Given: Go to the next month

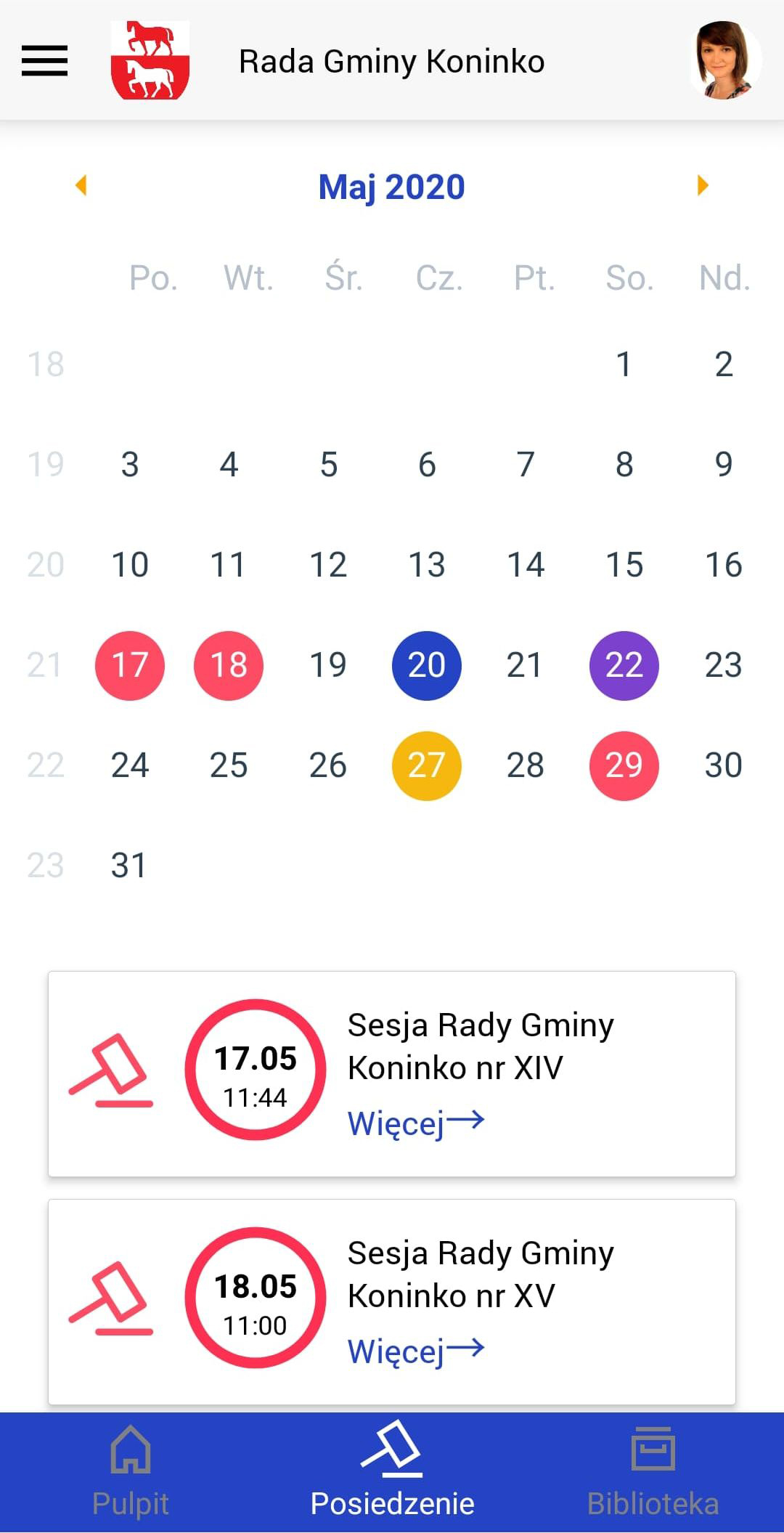Looking at the screenshot, I should click(x=702, y=185).
